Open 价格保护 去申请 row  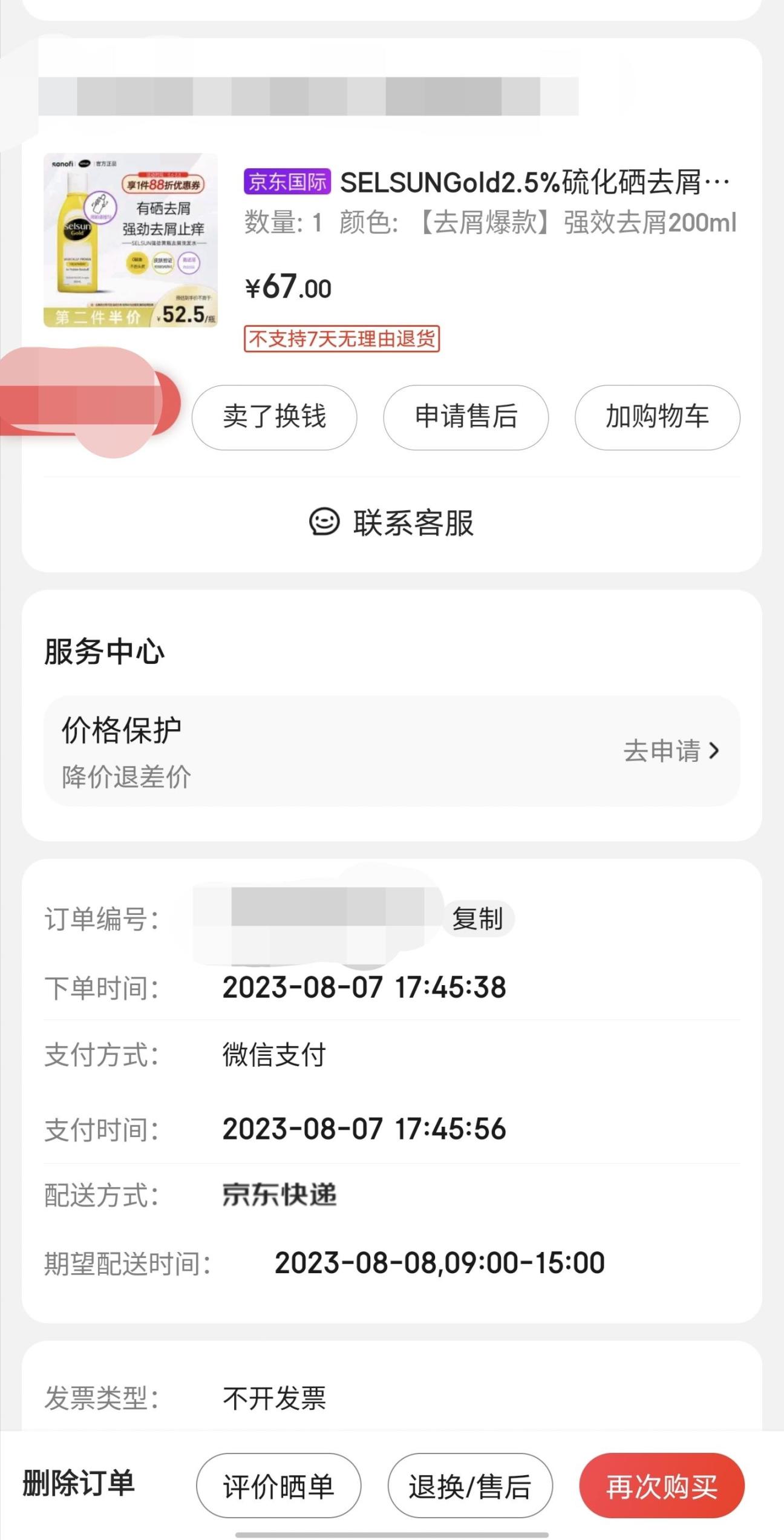click(x=391, y=751)
